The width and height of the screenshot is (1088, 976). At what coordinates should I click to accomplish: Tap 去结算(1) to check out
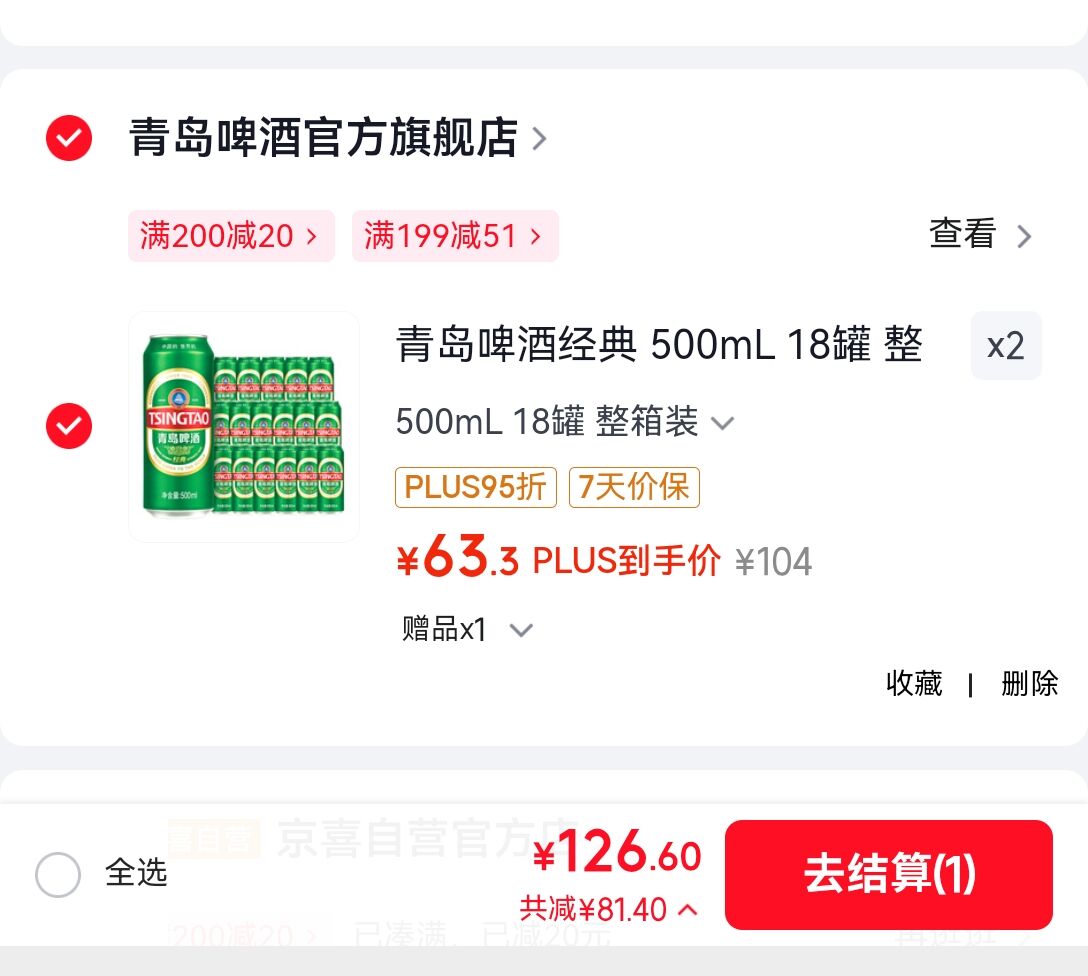889,875
